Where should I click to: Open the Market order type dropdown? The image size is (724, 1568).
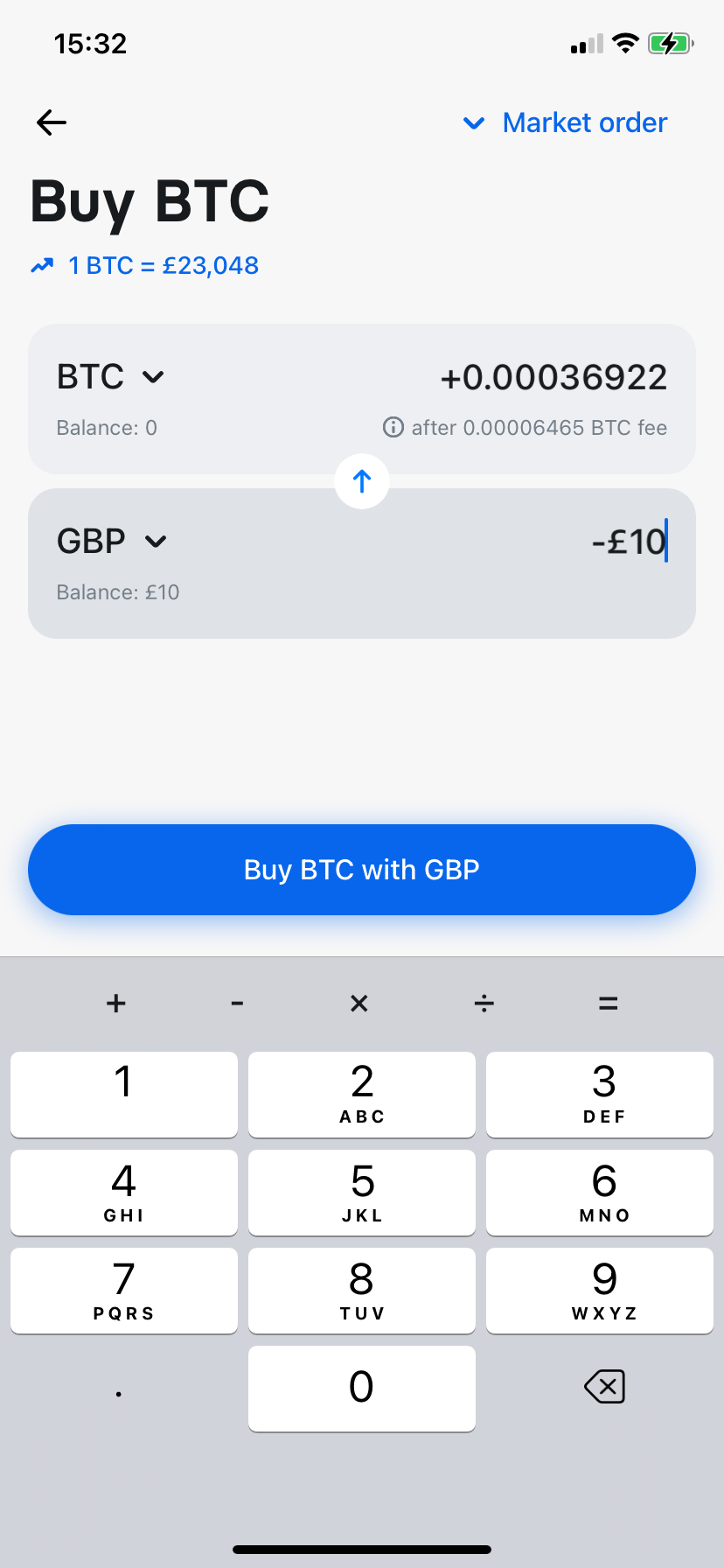(x=566, y=122)
